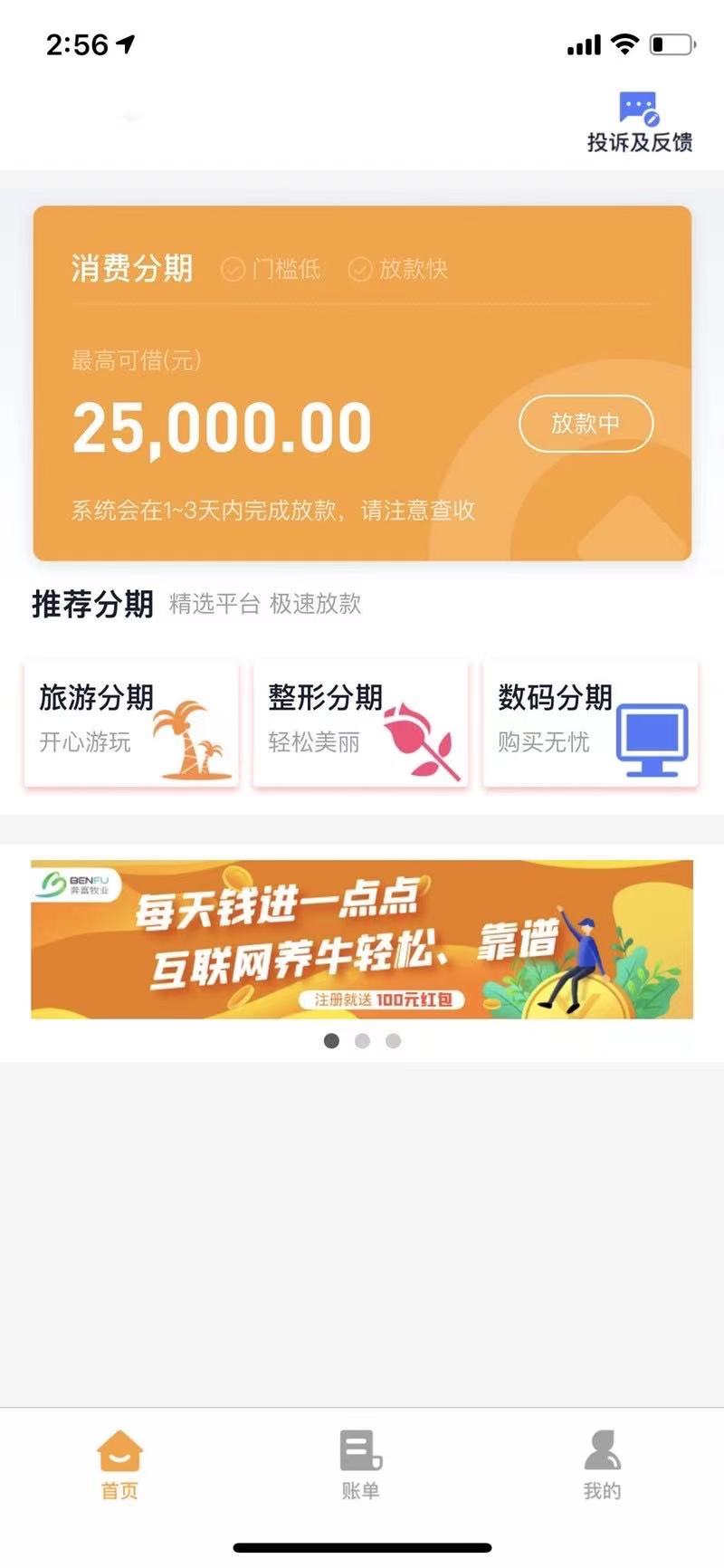The width and height of the screenshot is (724, 1568).
Task: Go to the 我的 tab
Action: [x=603, y=1466]
